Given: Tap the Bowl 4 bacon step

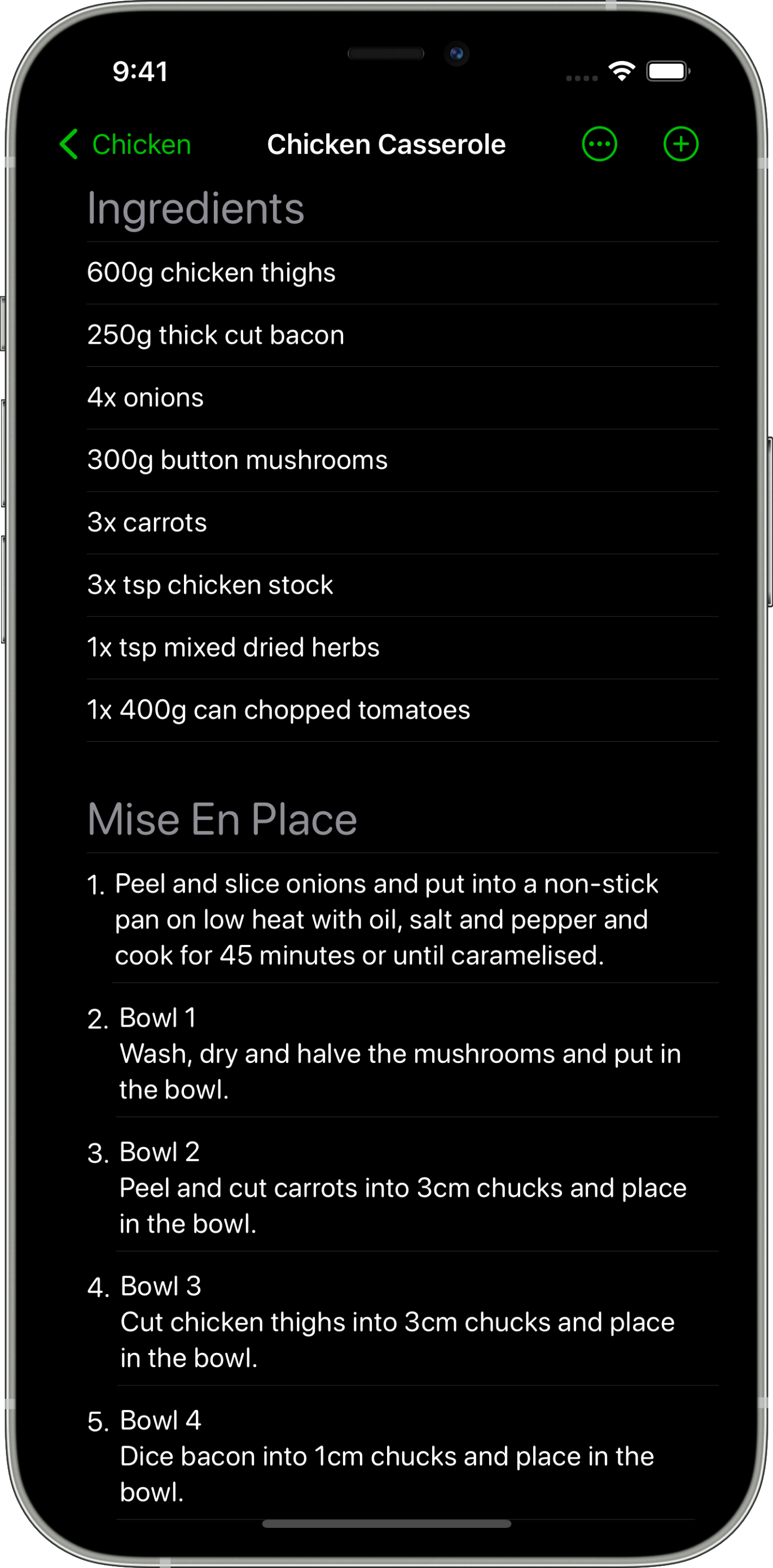Looking at the screenshot, I should pyautogui.click(x=402, y=1455).
